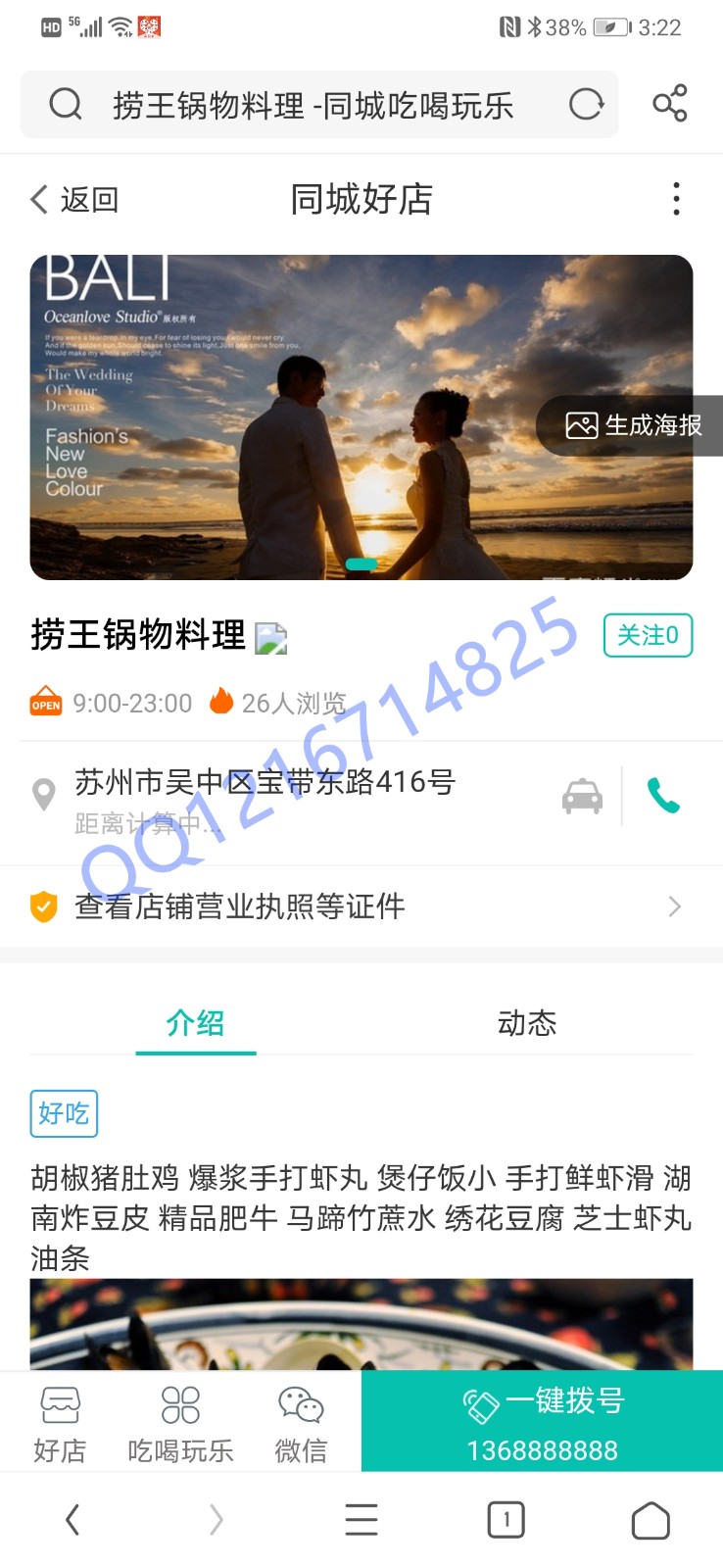Reload the page with the refresh icon
This screenshot has width=723, height=1568.
[586, 104]
